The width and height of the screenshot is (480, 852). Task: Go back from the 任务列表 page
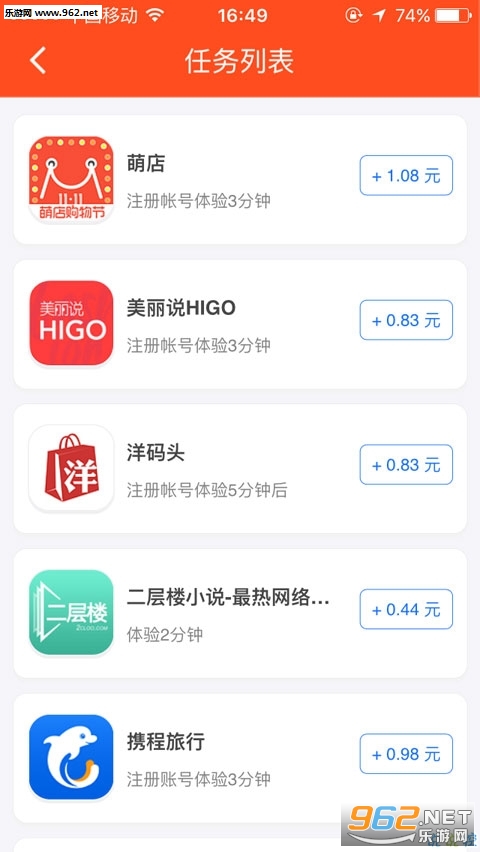point(38,60)
